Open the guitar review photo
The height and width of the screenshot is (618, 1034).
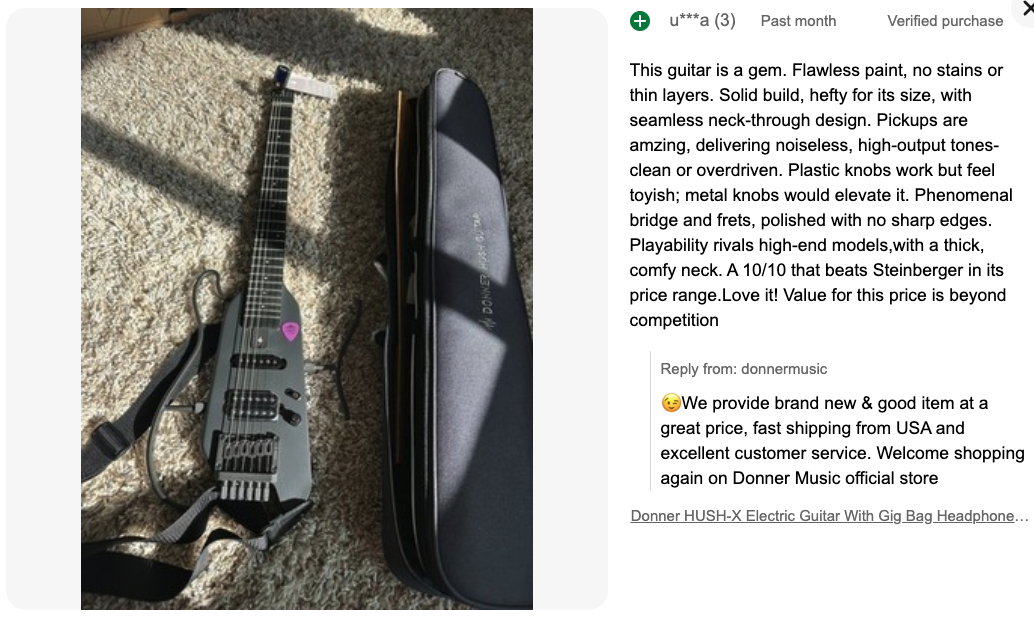click(306, 309)
